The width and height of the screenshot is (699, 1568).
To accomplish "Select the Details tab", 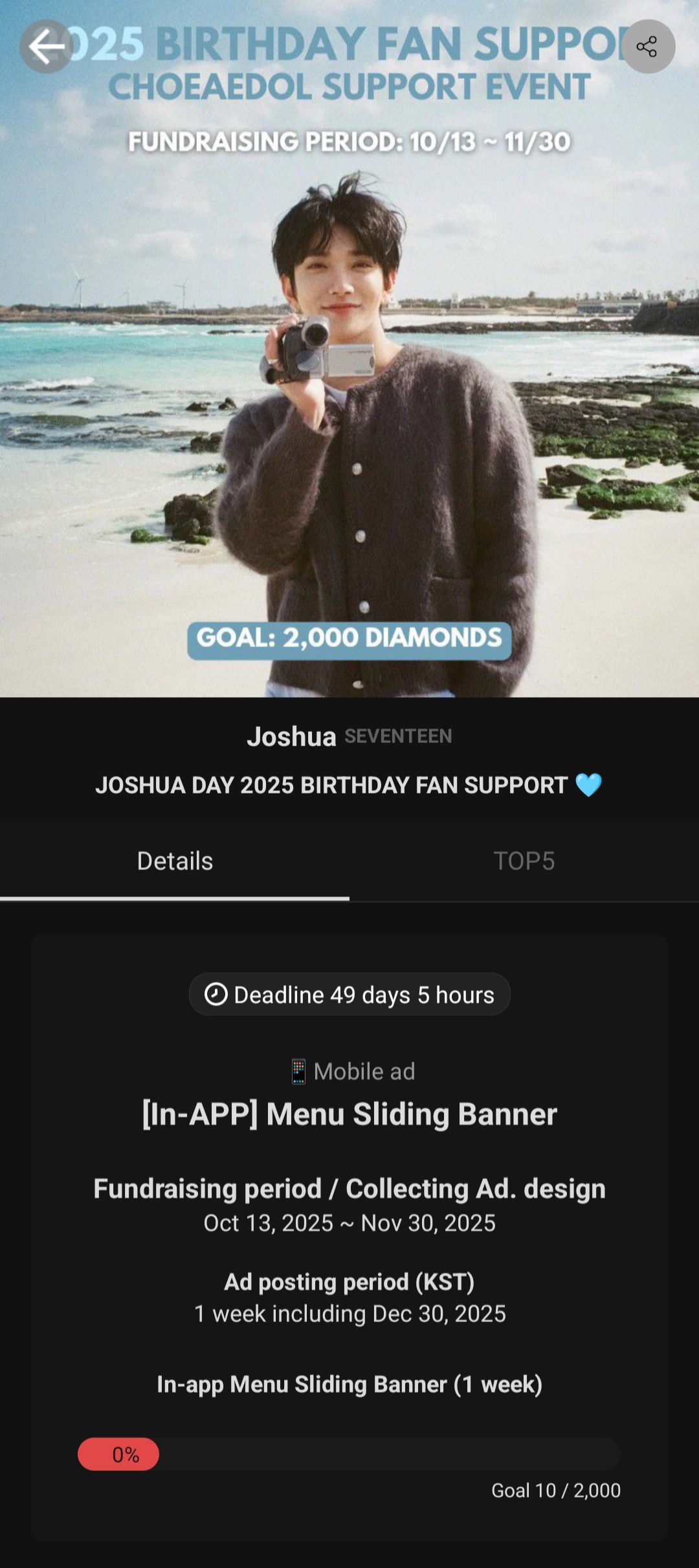I will pos(175,861).
